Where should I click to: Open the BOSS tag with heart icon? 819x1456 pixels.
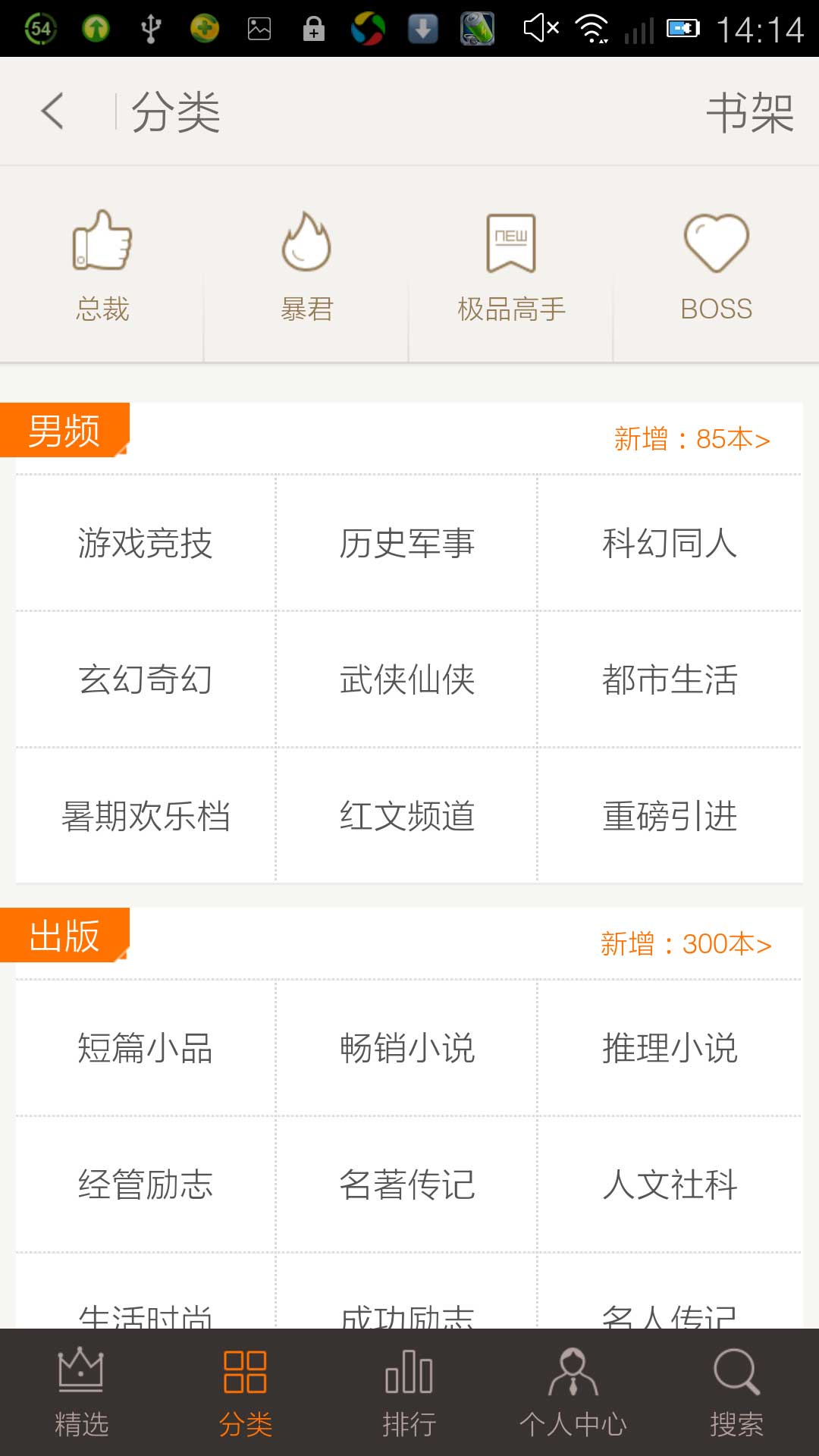[717, 266]
